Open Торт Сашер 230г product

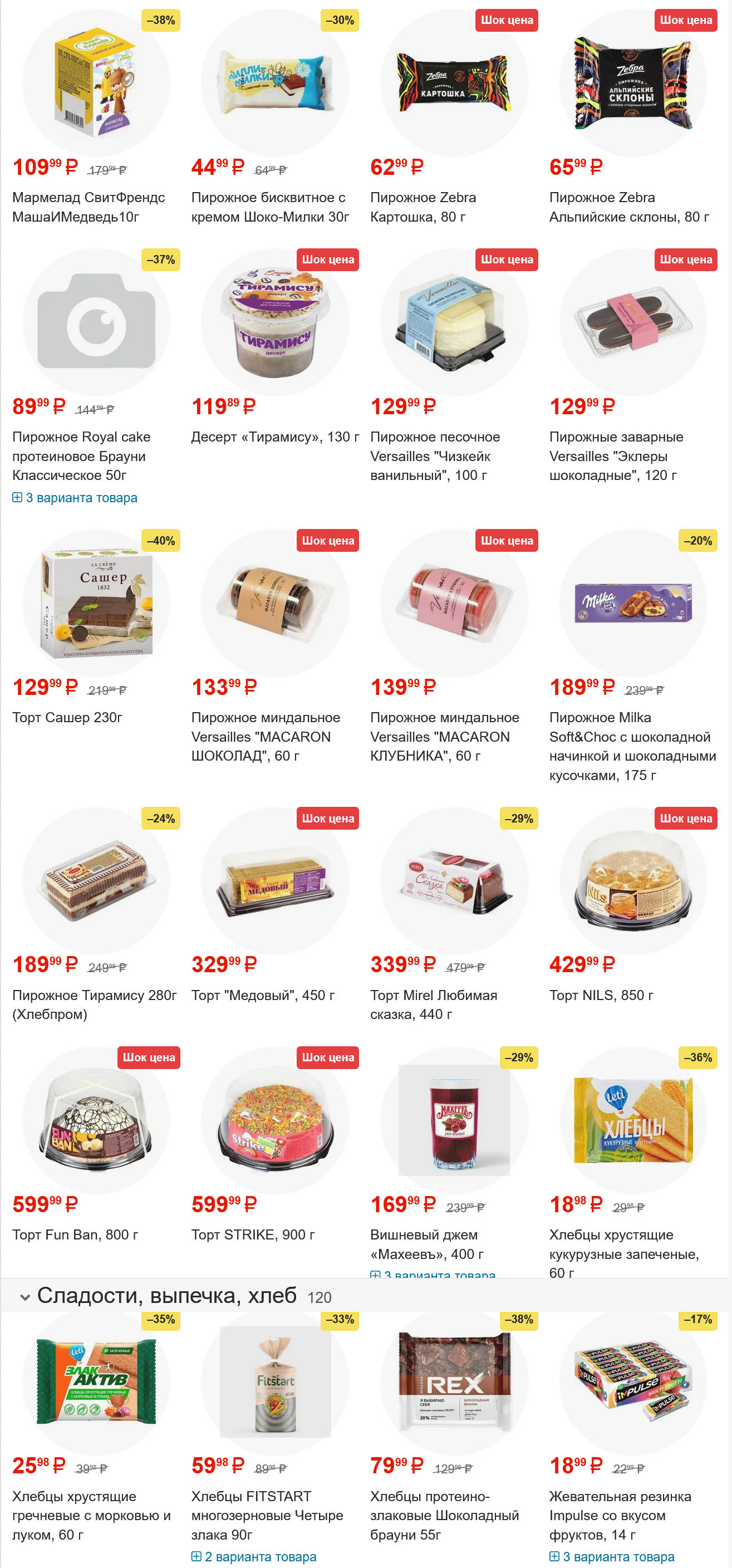(x=67, y=717)
